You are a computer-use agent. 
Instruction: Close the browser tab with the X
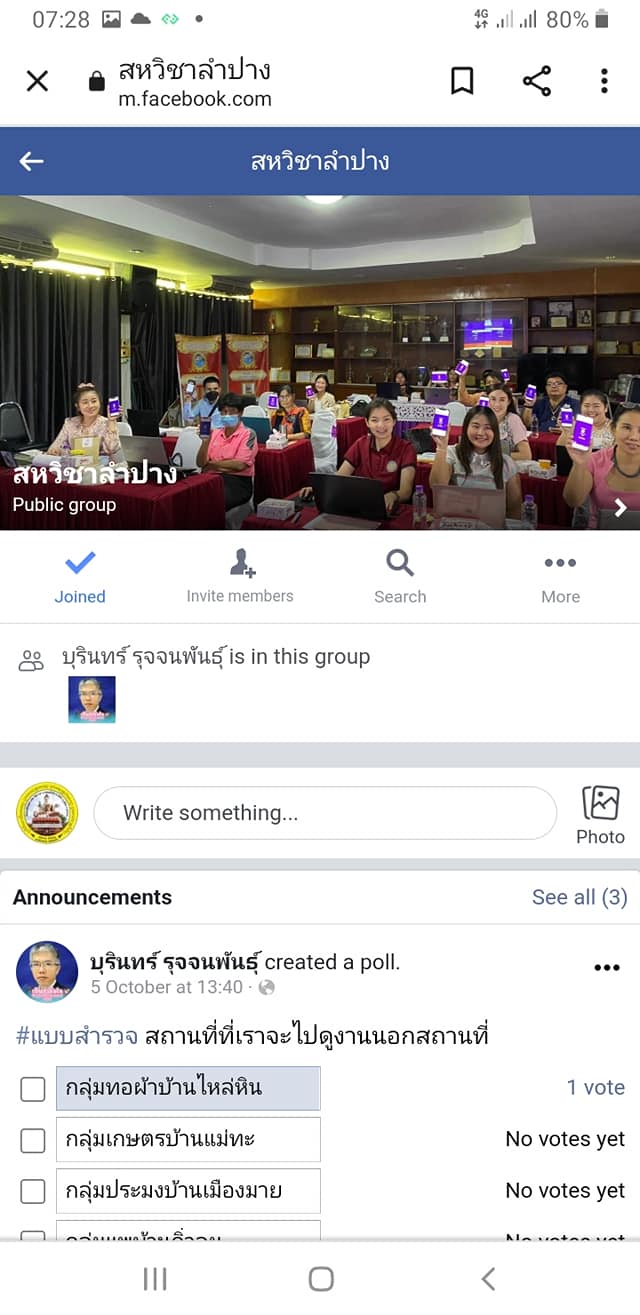point(37,81)
